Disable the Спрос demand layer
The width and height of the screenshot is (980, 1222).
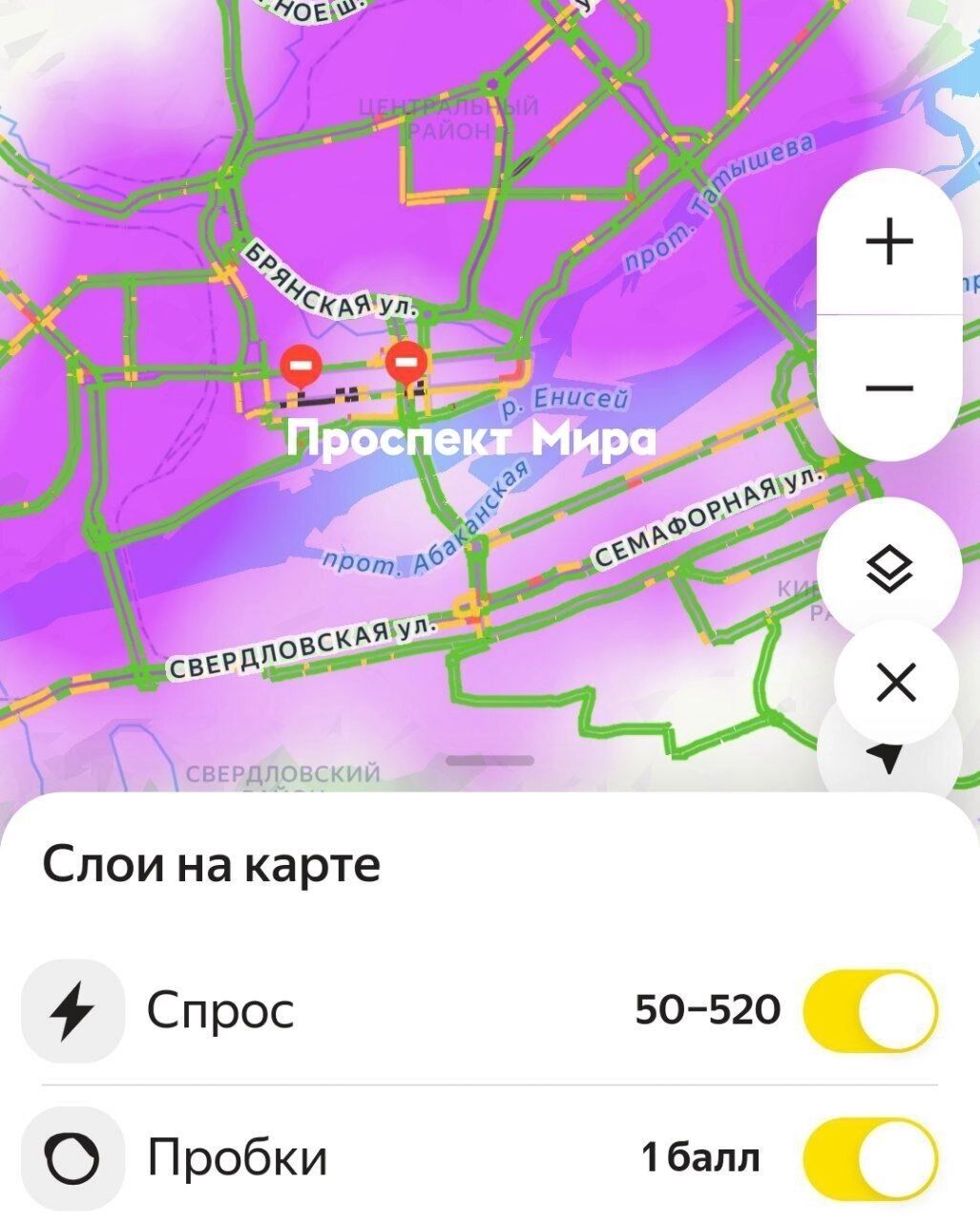pyautogui.click(x=869, y=1011)
